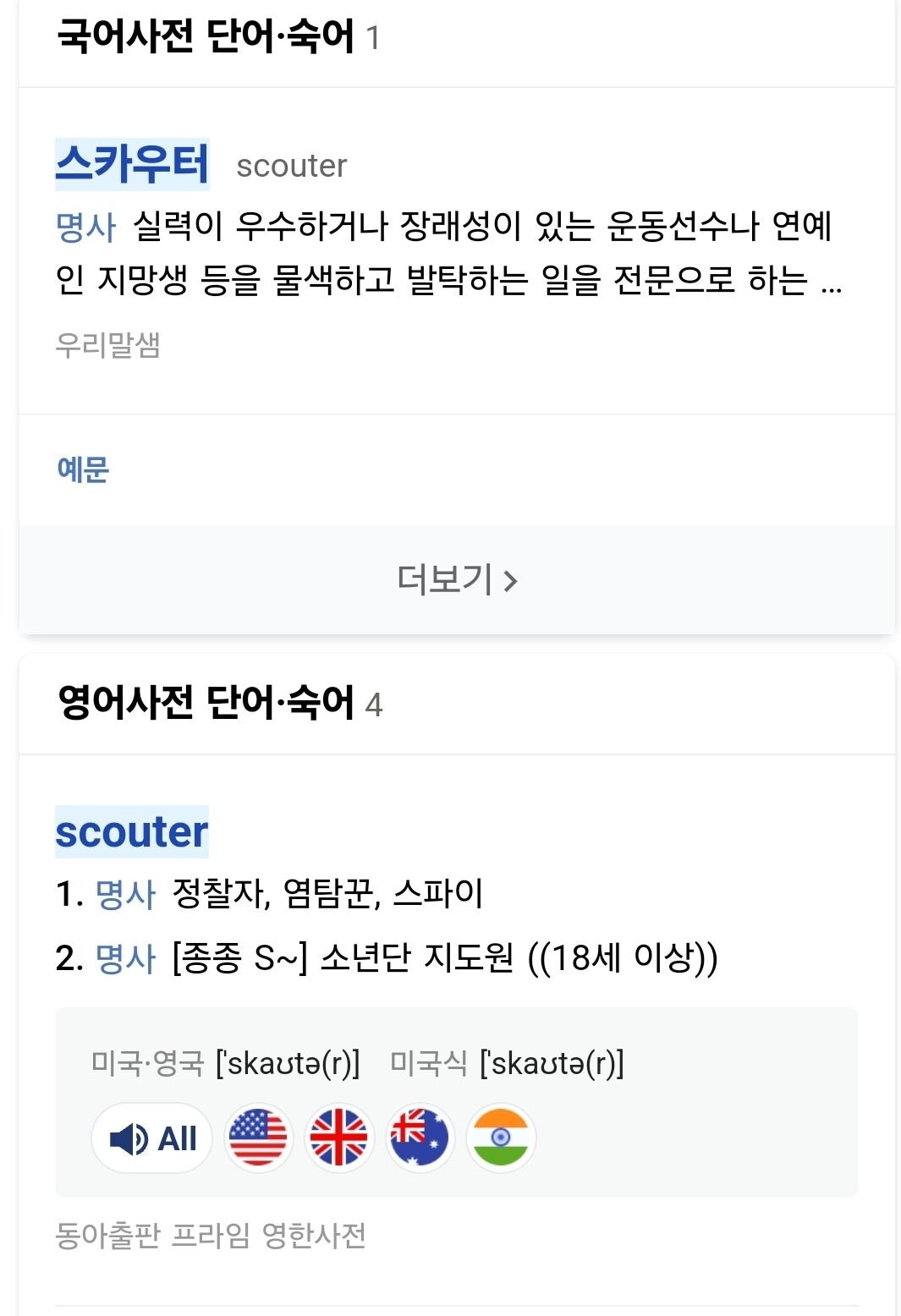Open the 예문 example sentences link

83,469
